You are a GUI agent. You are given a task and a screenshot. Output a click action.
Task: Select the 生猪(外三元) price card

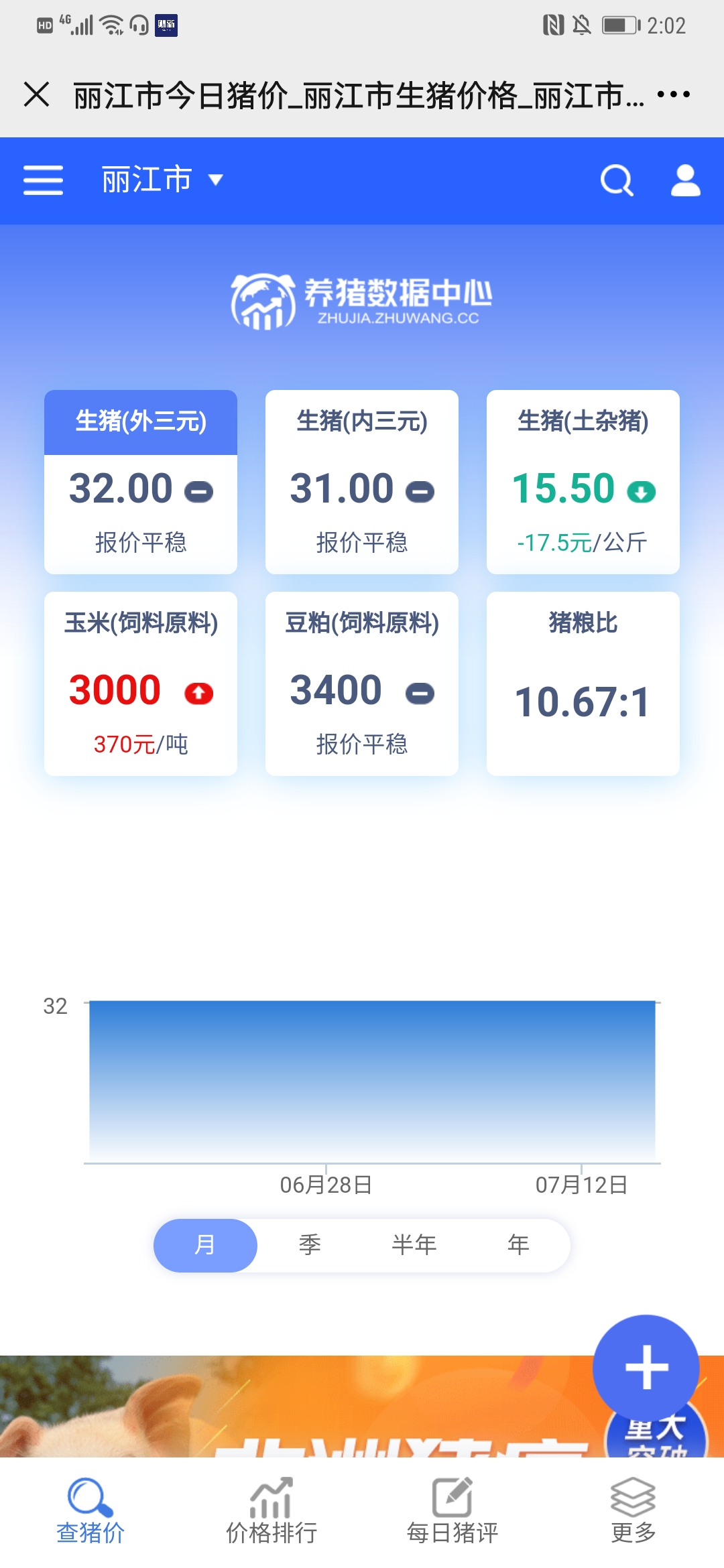141,482
